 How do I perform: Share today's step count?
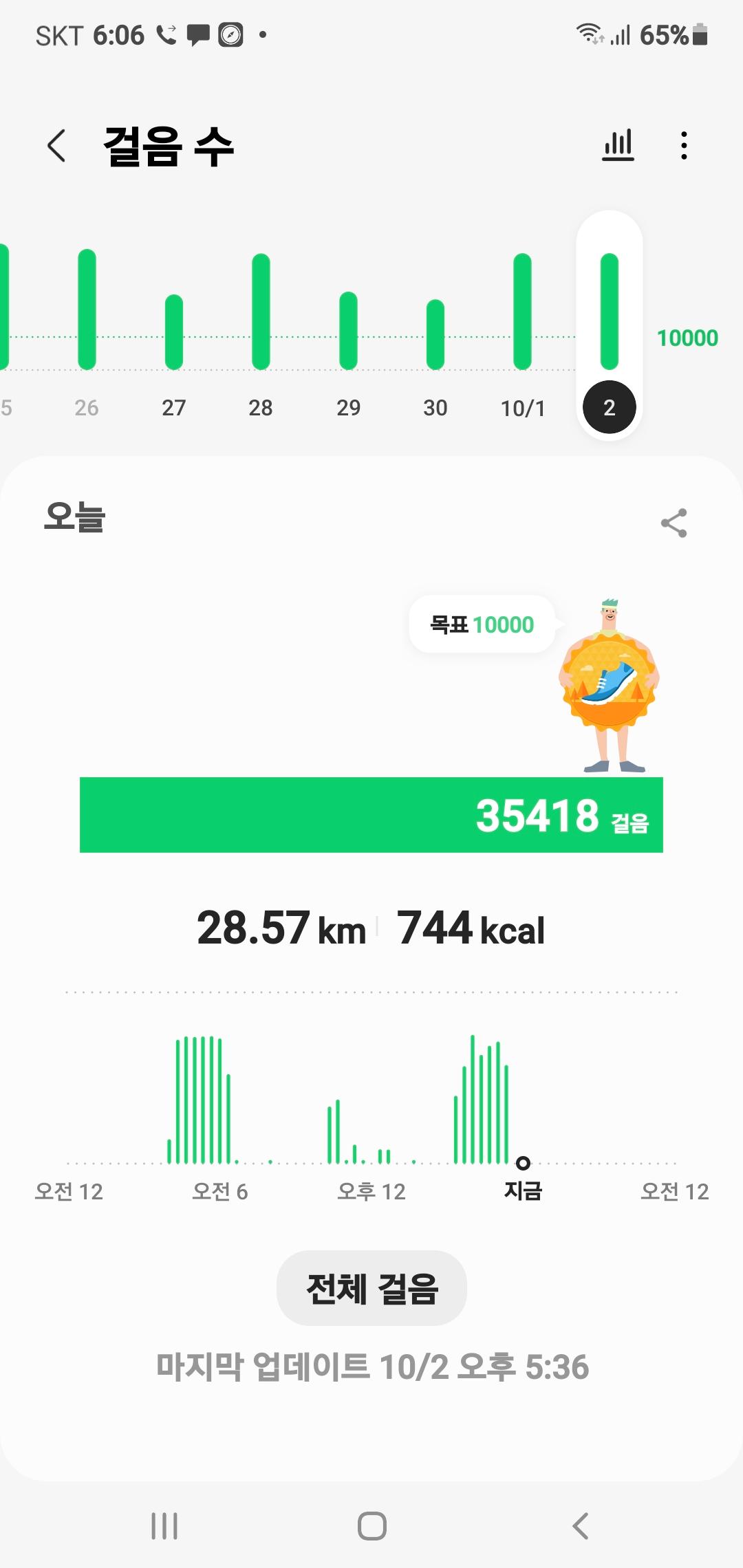coord(674,523)
